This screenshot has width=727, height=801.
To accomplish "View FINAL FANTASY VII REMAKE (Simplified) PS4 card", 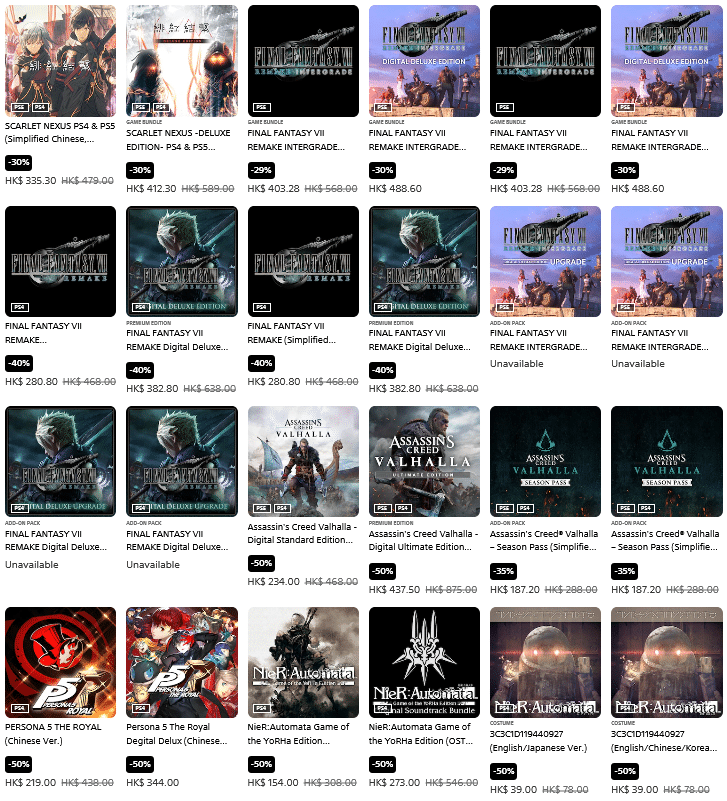I will click(x=303, y=262).
